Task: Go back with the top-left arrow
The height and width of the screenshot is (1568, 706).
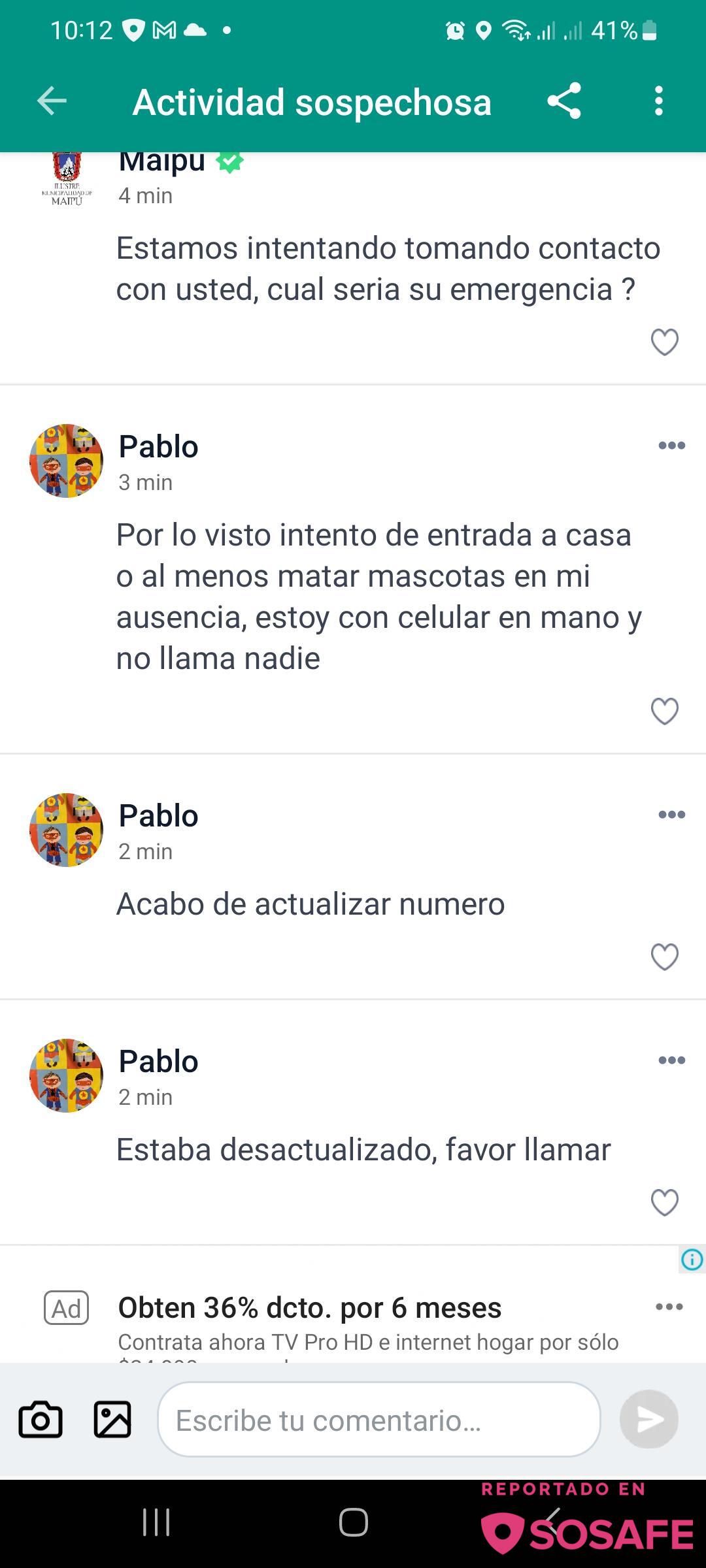Action: [x=52, y=101]
